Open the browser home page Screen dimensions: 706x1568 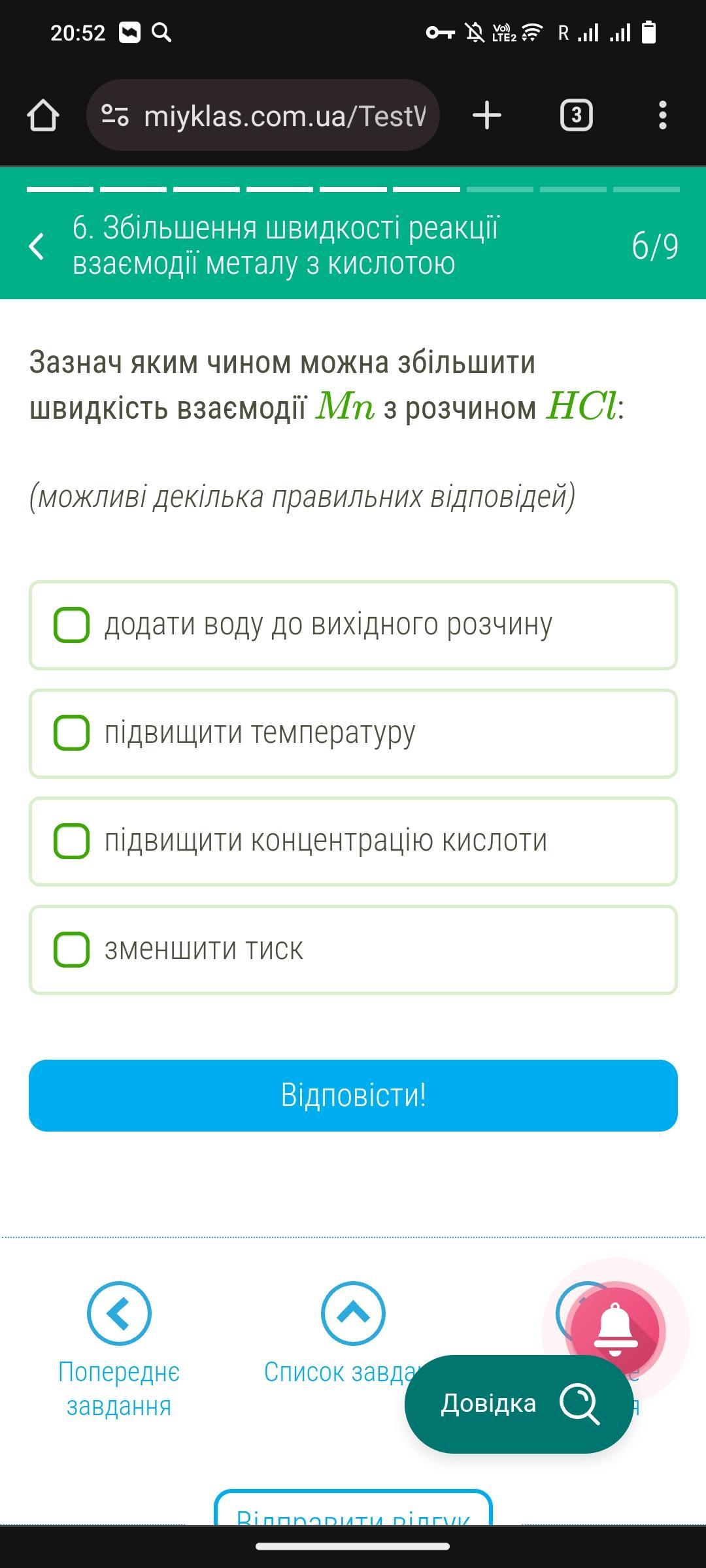43,116
